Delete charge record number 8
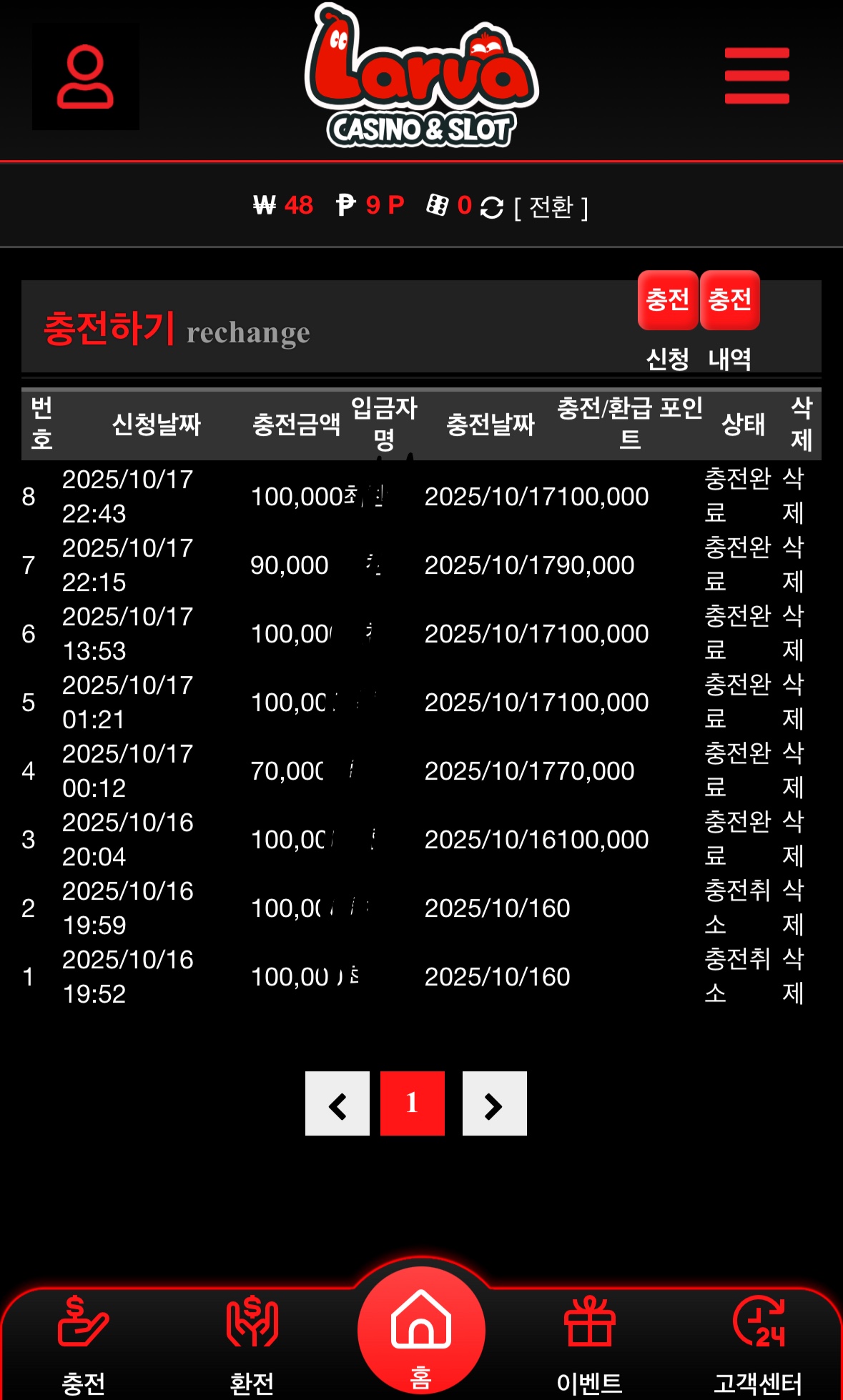The image size is (843, 1400). (793, 495)
